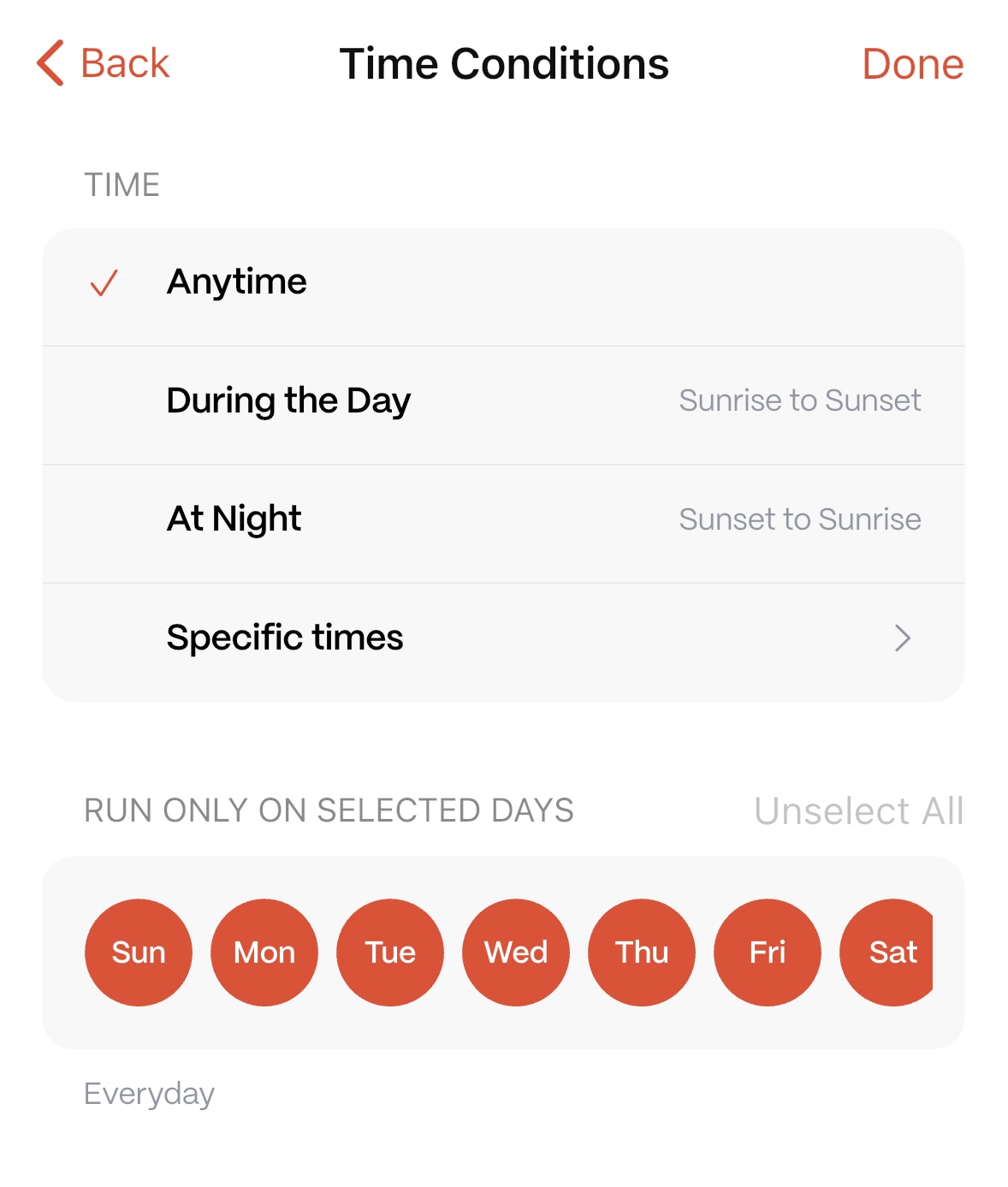The image size is (1008, 1187).
Task: Tap Done to save conditions
Action: [x=912, y=64]
